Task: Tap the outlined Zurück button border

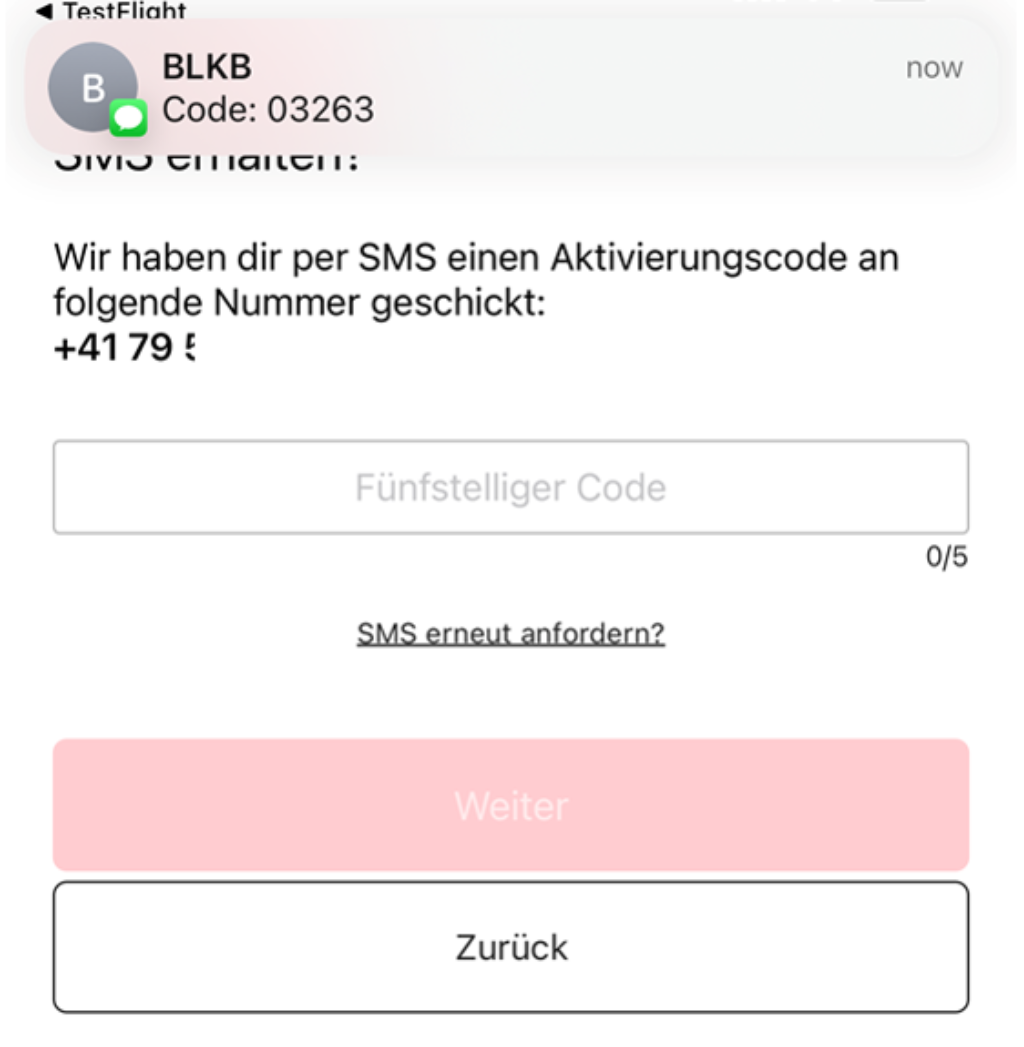Action: pos(511,946)
